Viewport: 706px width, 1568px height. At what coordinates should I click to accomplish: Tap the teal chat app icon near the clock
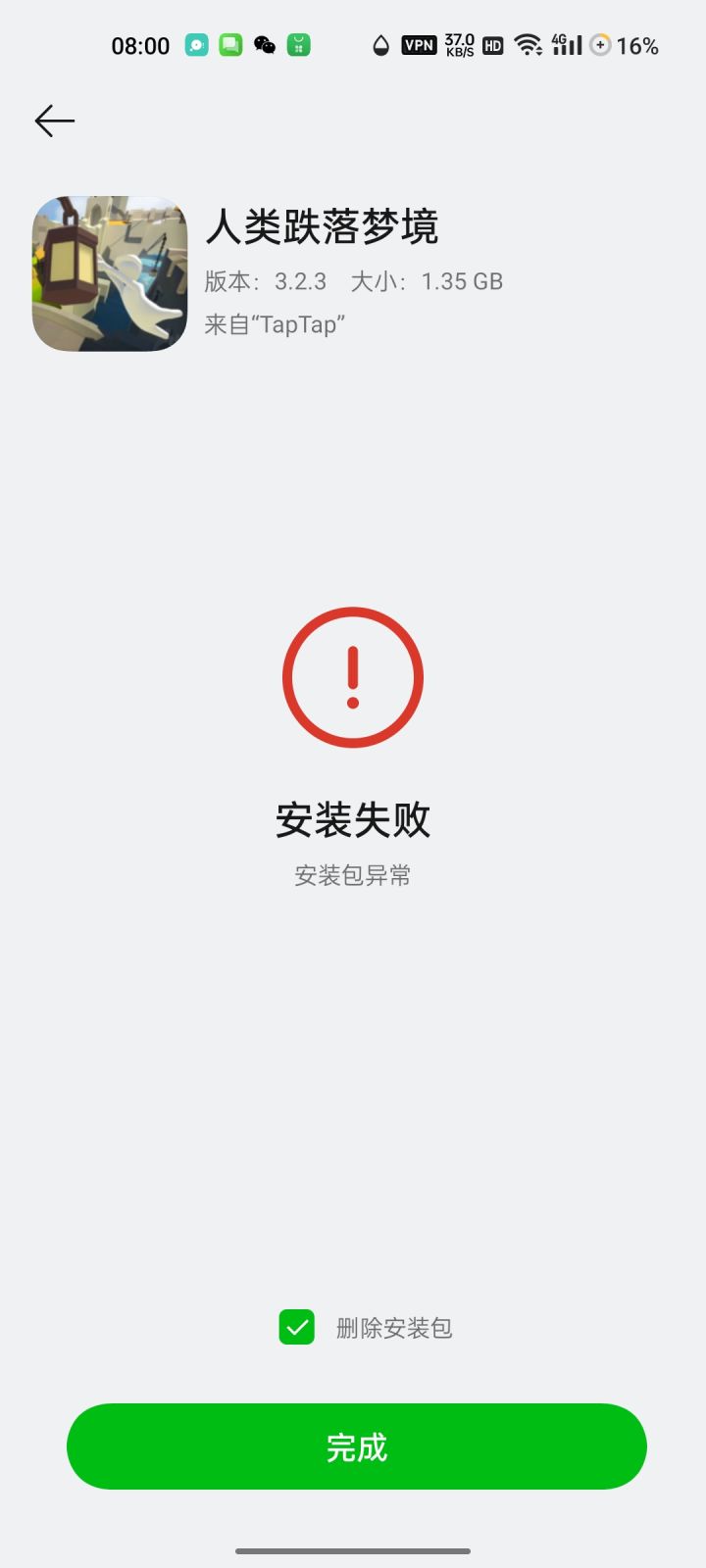click(x=197, y=45)
